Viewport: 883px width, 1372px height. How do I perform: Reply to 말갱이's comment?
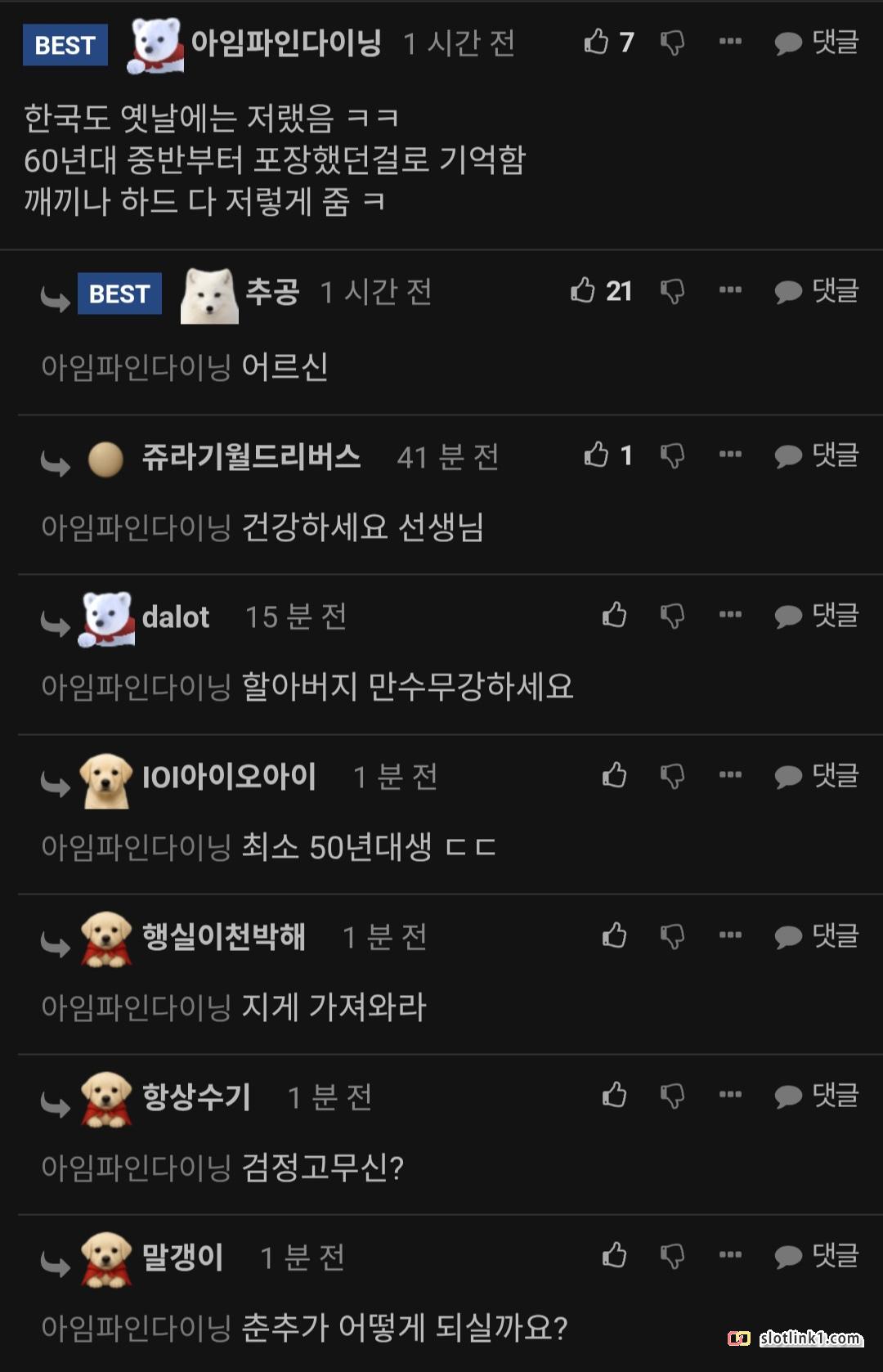coord(816,1255)
